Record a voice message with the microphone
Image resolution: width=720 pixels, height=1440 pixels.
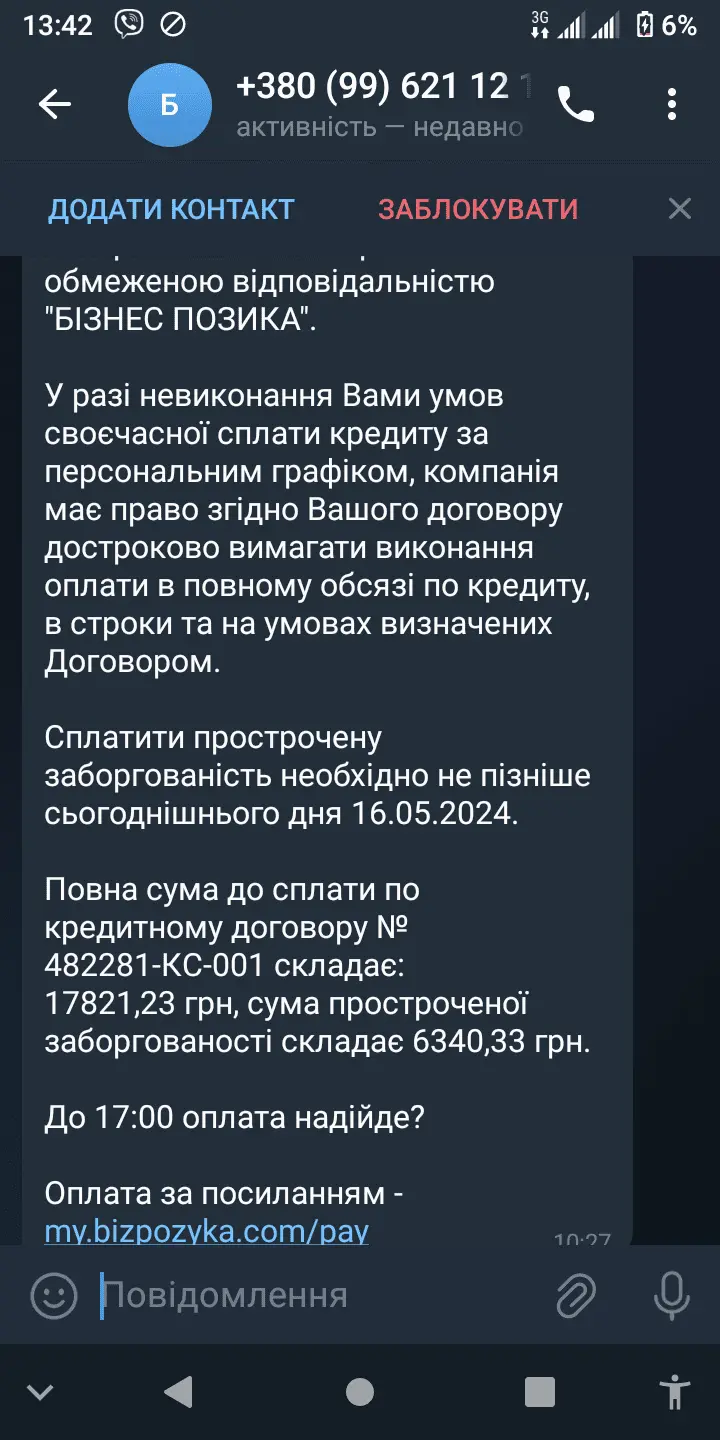[x=670, y=1295]
